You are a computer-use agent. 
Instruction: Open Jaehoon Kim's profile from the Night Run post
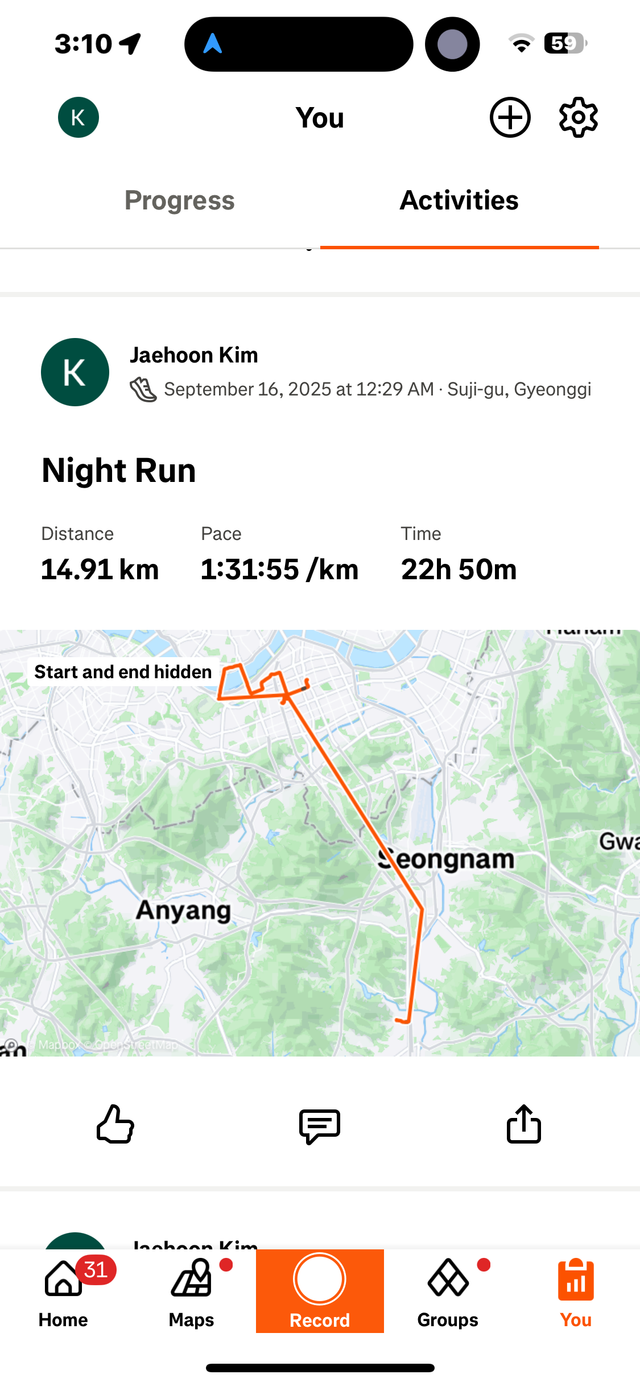pos(194,355)
